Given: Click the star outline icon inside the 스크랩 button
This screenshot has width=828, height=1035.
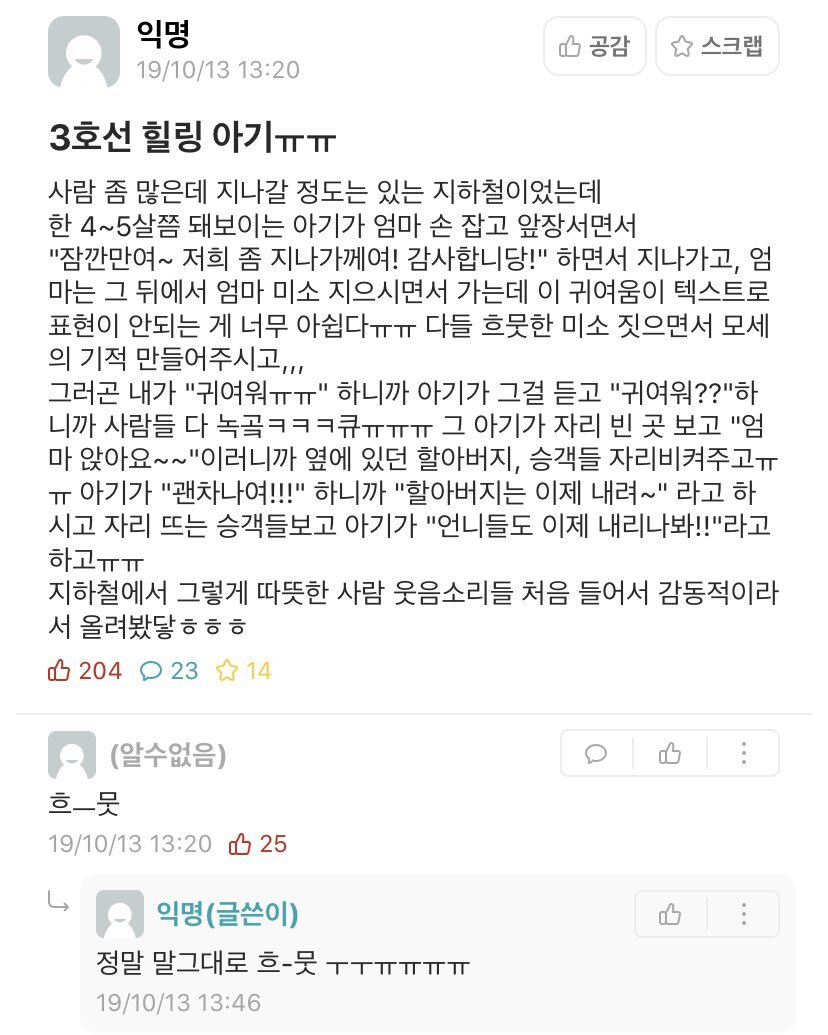Looking at the screenshot, I should (x=682, y=46).
